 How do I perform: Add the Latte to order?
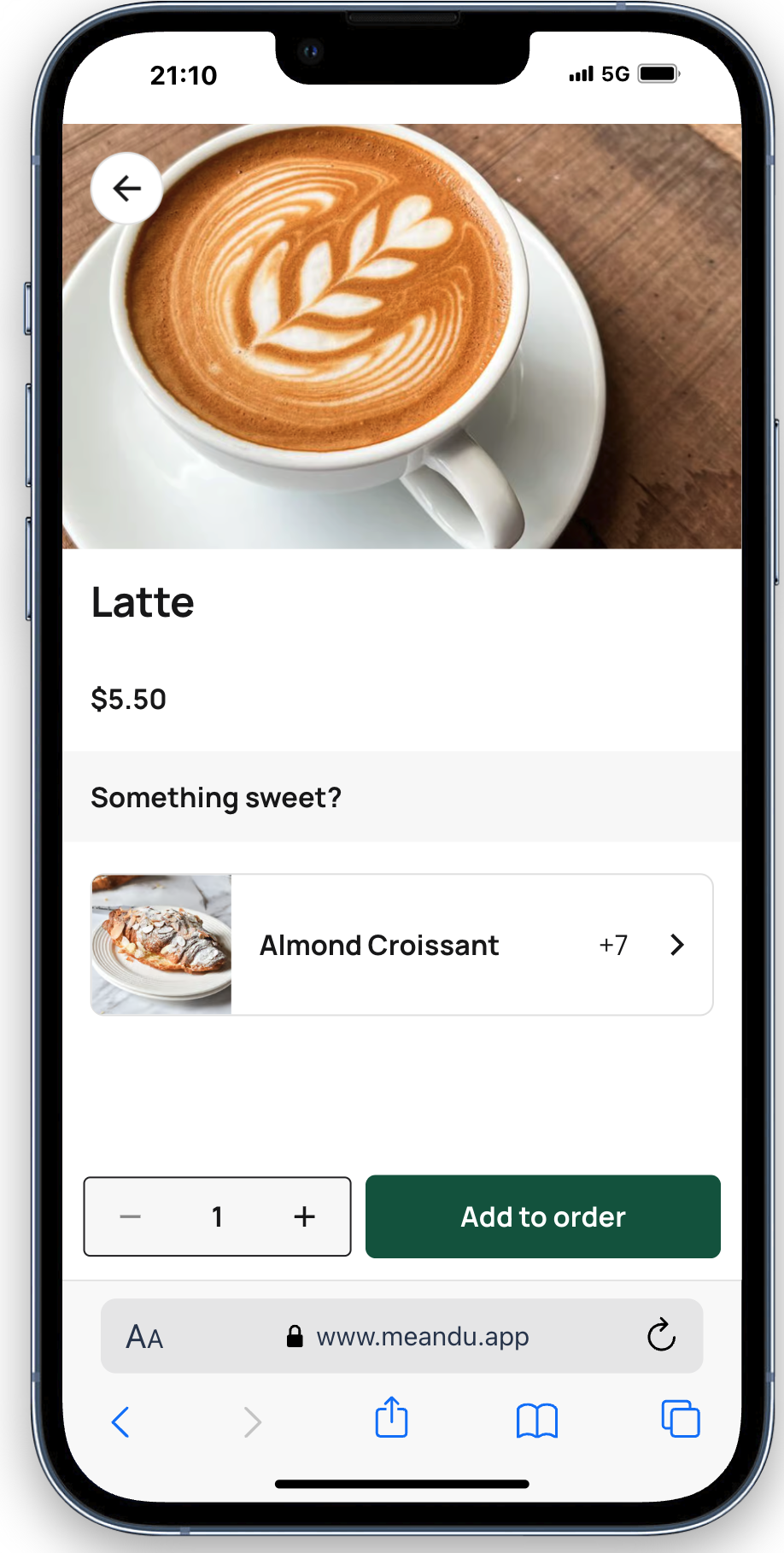coord(542,1216)
